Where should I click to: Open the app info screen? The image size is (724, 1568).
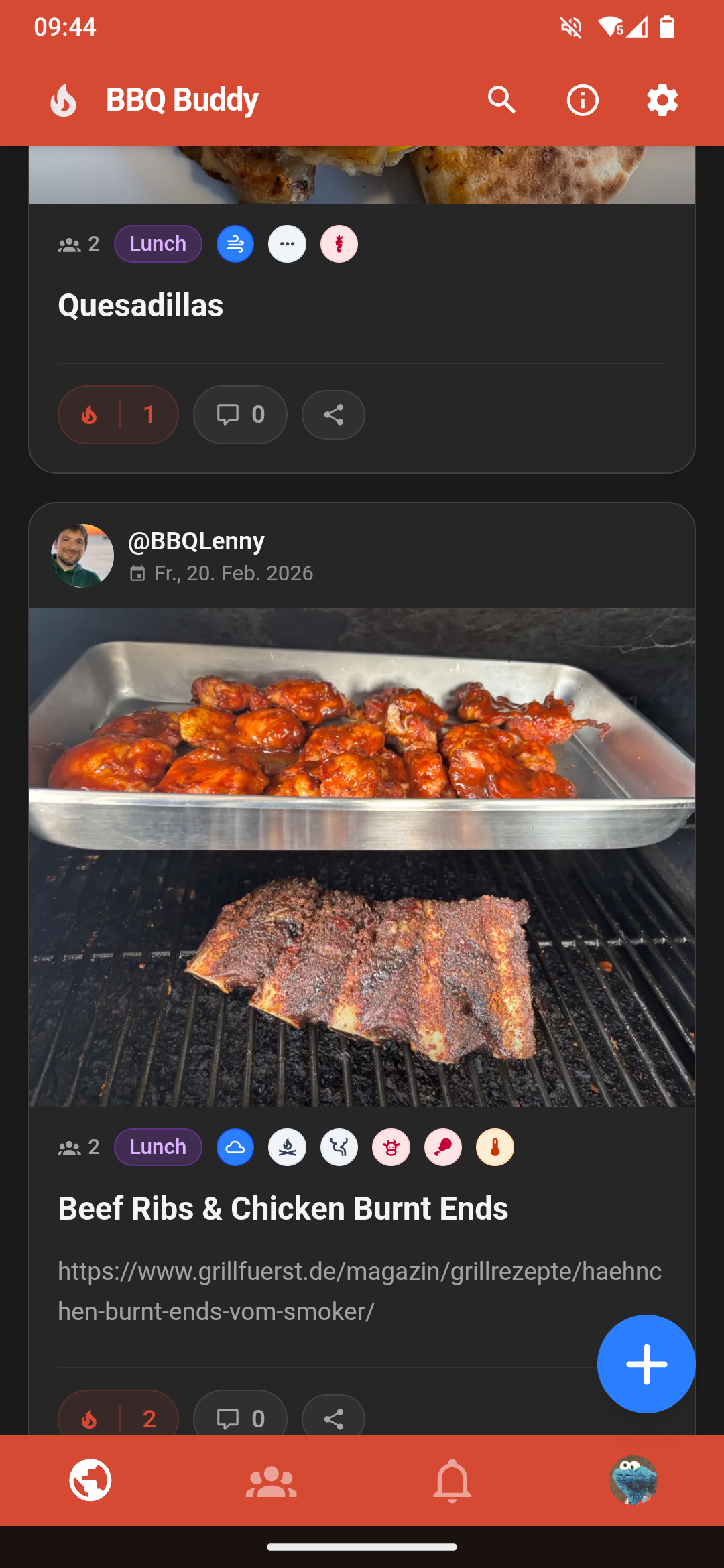pyautogui.click(x=582, y=100)
